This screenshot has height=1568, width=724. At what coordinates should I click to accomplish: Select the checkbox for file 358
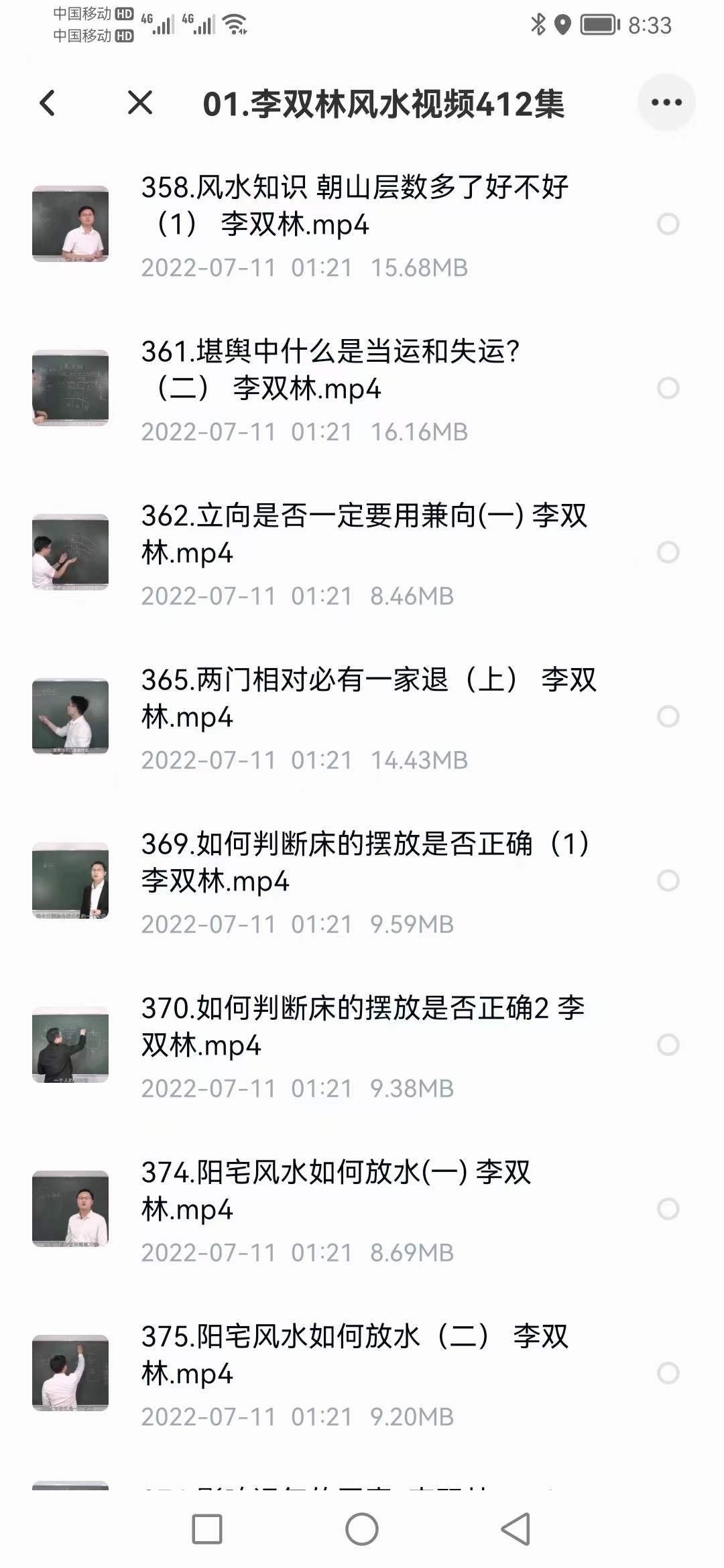tap(667, 224)
